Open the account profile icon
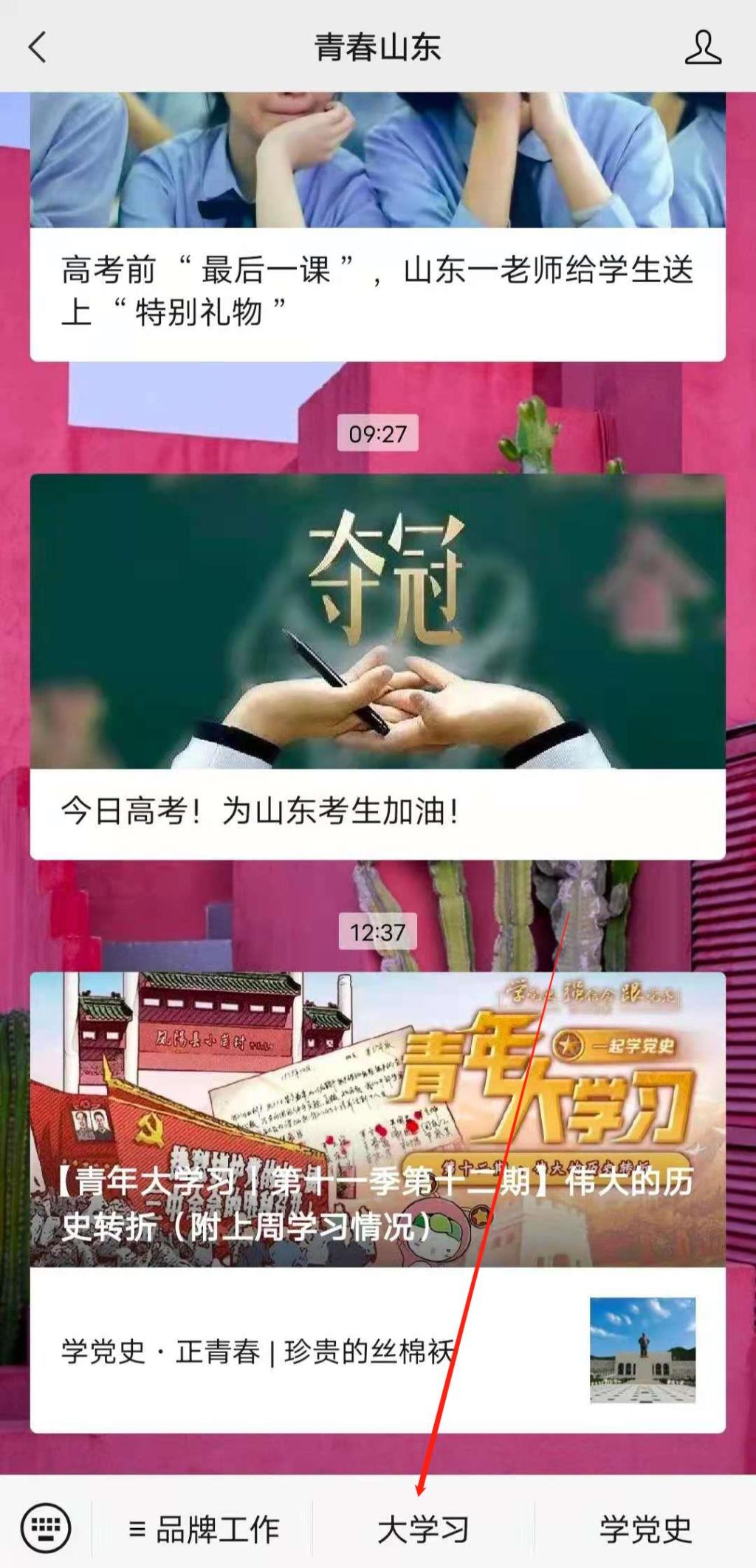 [702, 48]
